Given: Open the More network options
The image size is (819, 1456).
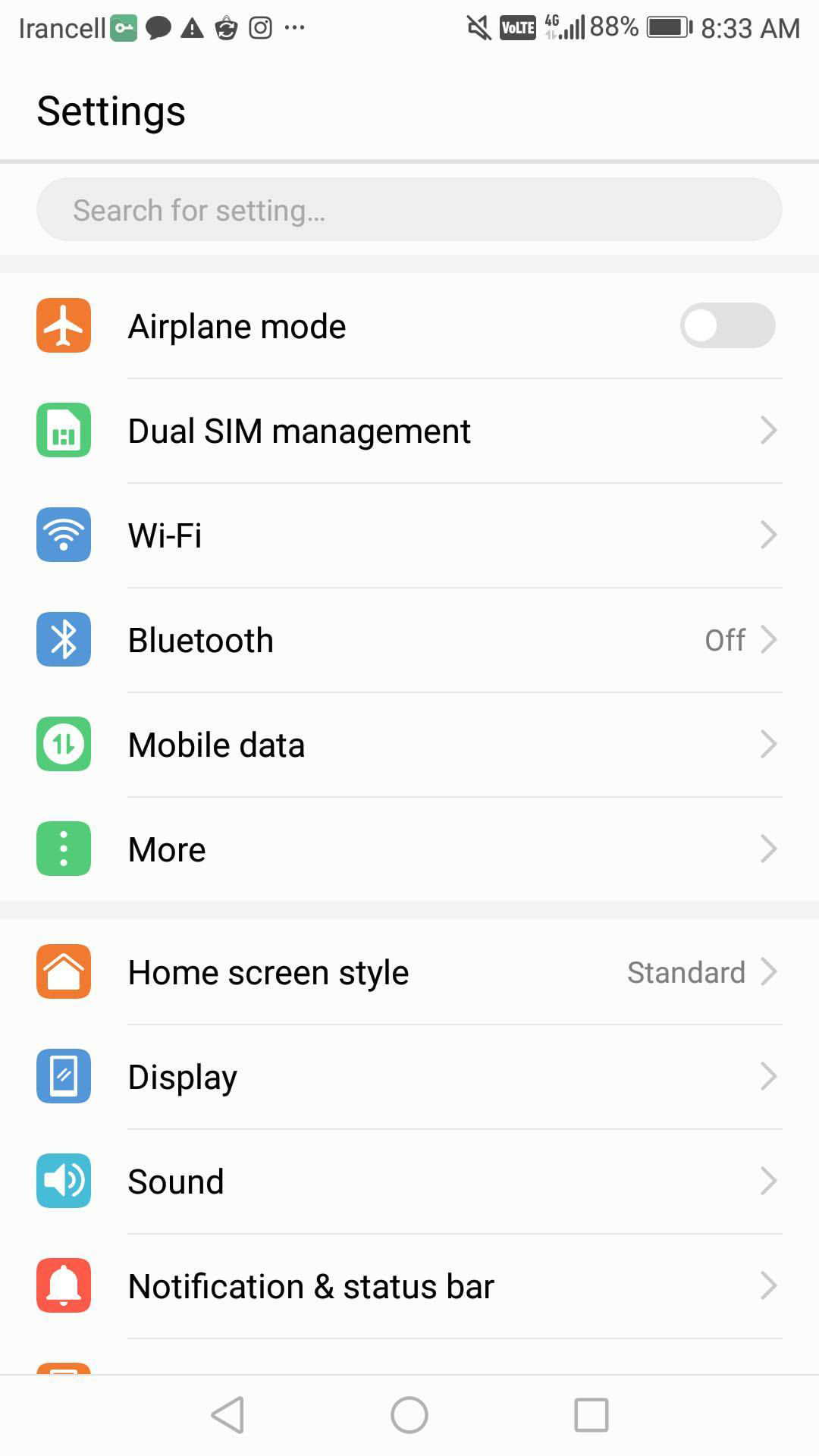Looking at the screenshot, I should click(x=409, y=849).
